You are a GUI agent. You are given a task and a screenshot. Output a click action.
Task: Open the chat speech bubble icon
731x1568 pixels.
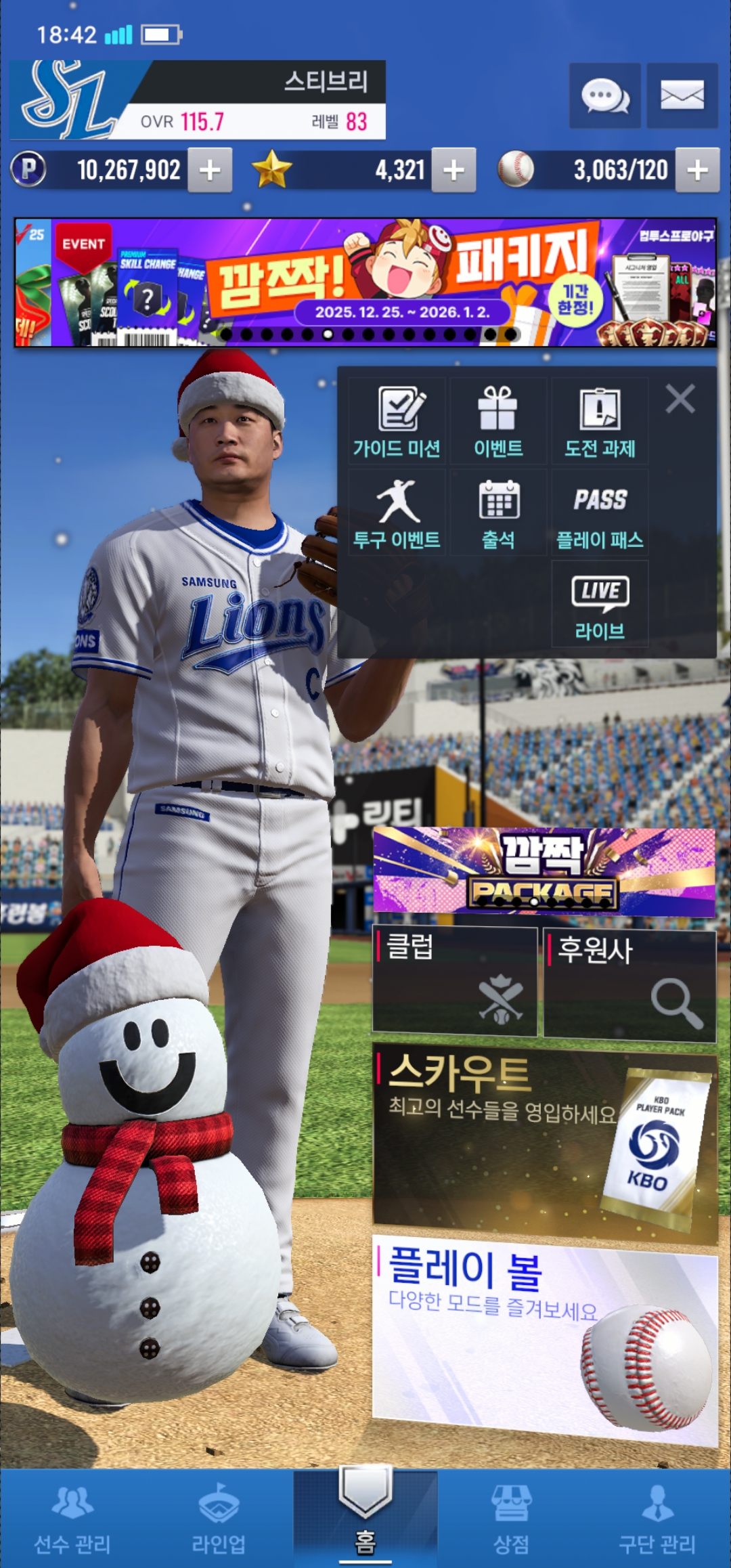click(x=604, y=95)
